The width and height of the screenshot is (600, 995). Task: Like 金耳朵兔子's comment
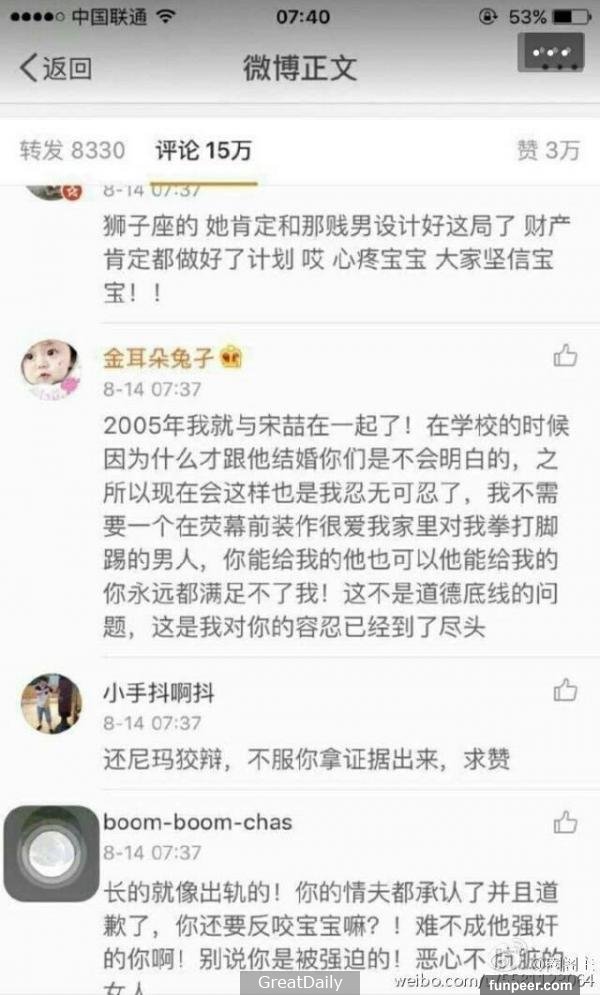[x=565, y=356]
